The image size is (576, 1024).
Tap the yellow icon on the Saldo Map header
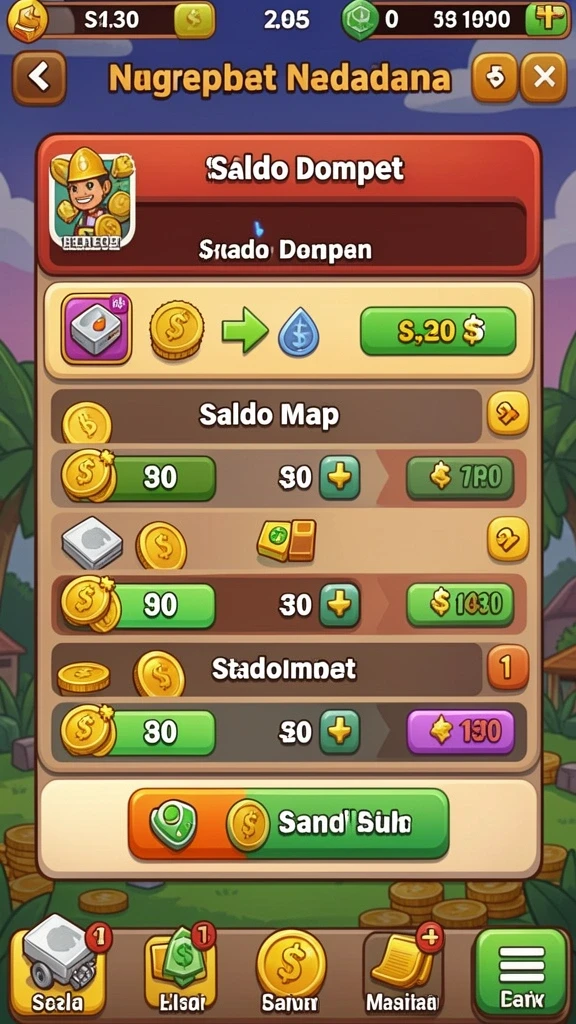click(507, 413)
